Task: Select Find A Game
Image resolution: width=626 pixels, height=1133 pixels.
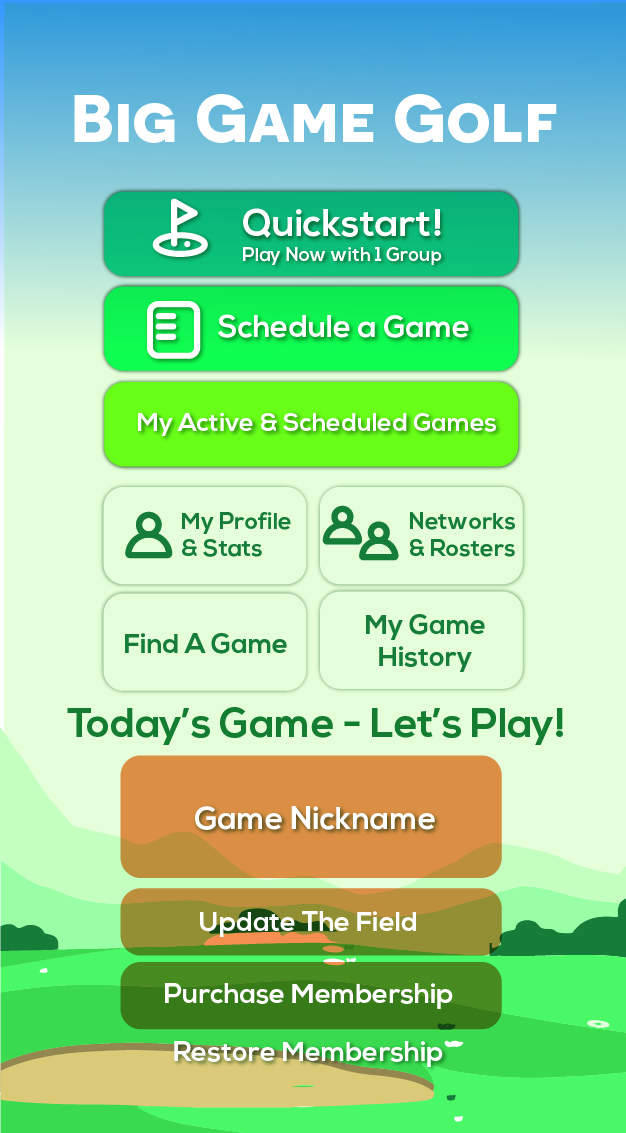Action: point(205,643)
